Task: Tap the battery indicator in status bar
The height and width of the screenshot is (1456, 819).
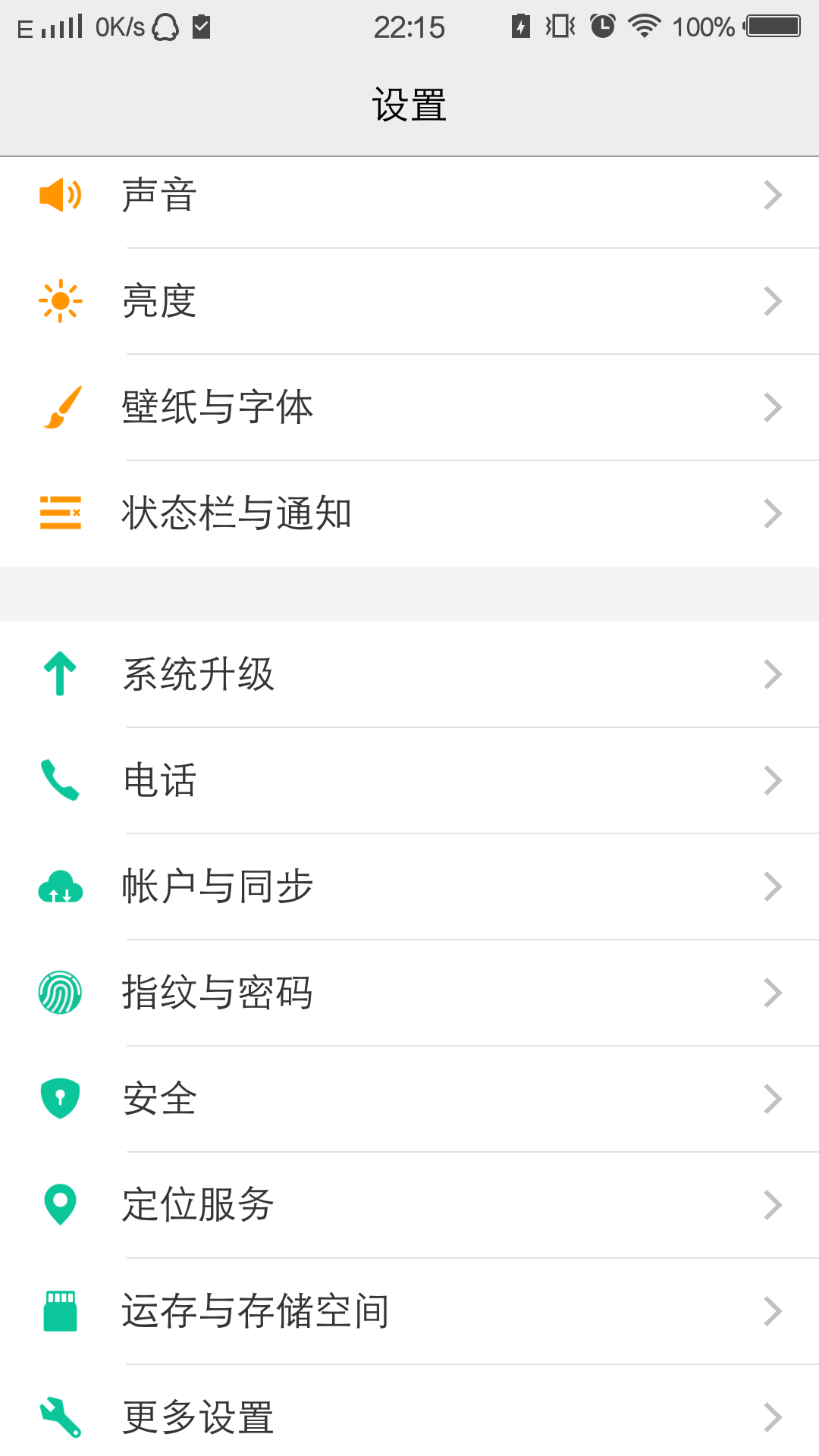Action: point(772,27)
